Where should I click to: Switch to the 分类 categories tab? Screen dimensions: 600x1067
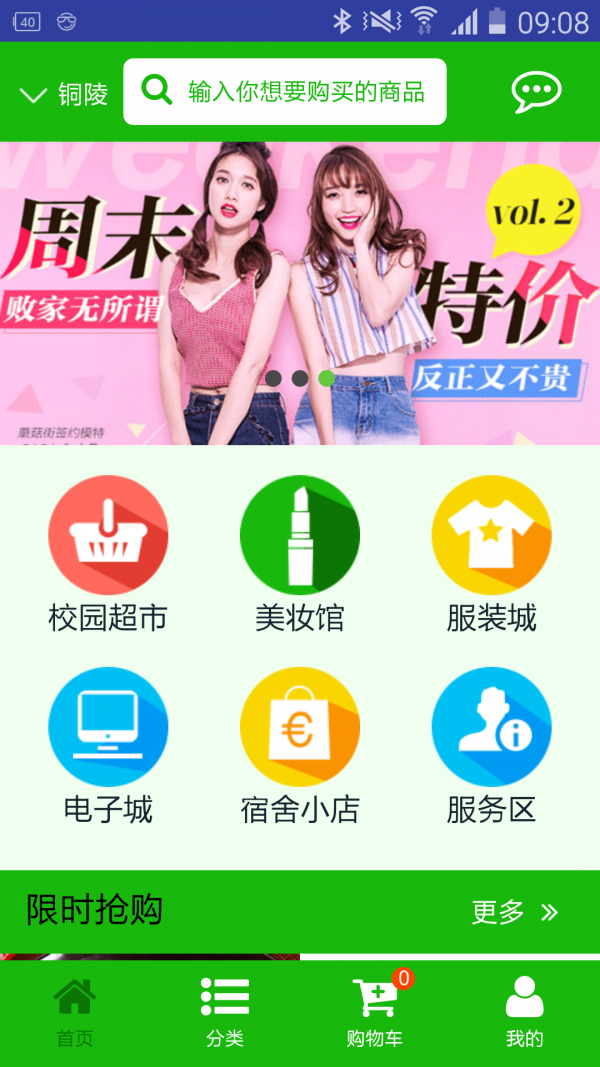pos(225,1012)
